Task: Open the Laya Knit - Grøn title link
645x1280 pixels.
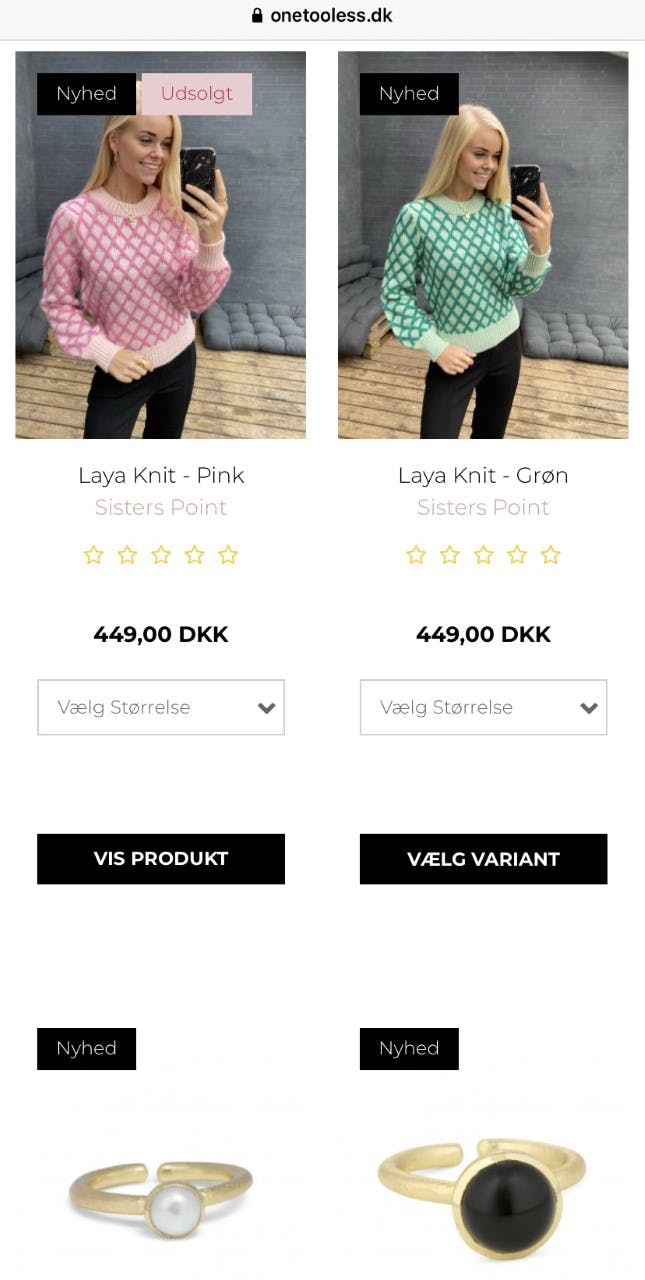Action: pyautogui.click(x=483, y=475)
